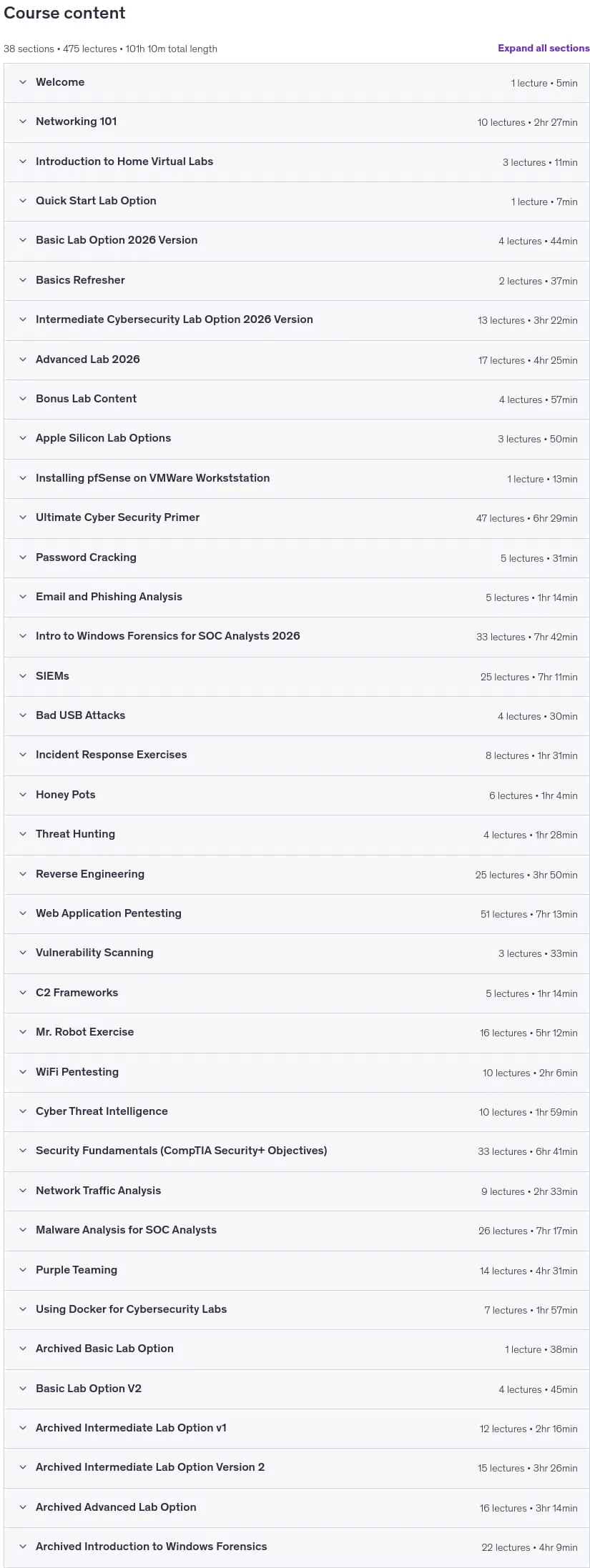
Task: Expand Web Application Pentesting section
Action: 297,914
